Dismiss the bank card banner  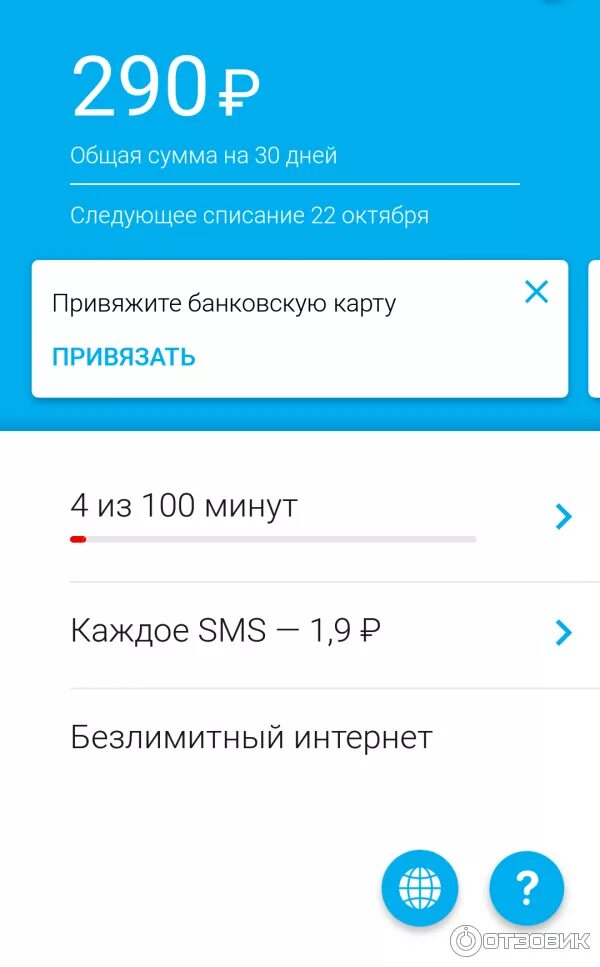click(x=536, y=292)
